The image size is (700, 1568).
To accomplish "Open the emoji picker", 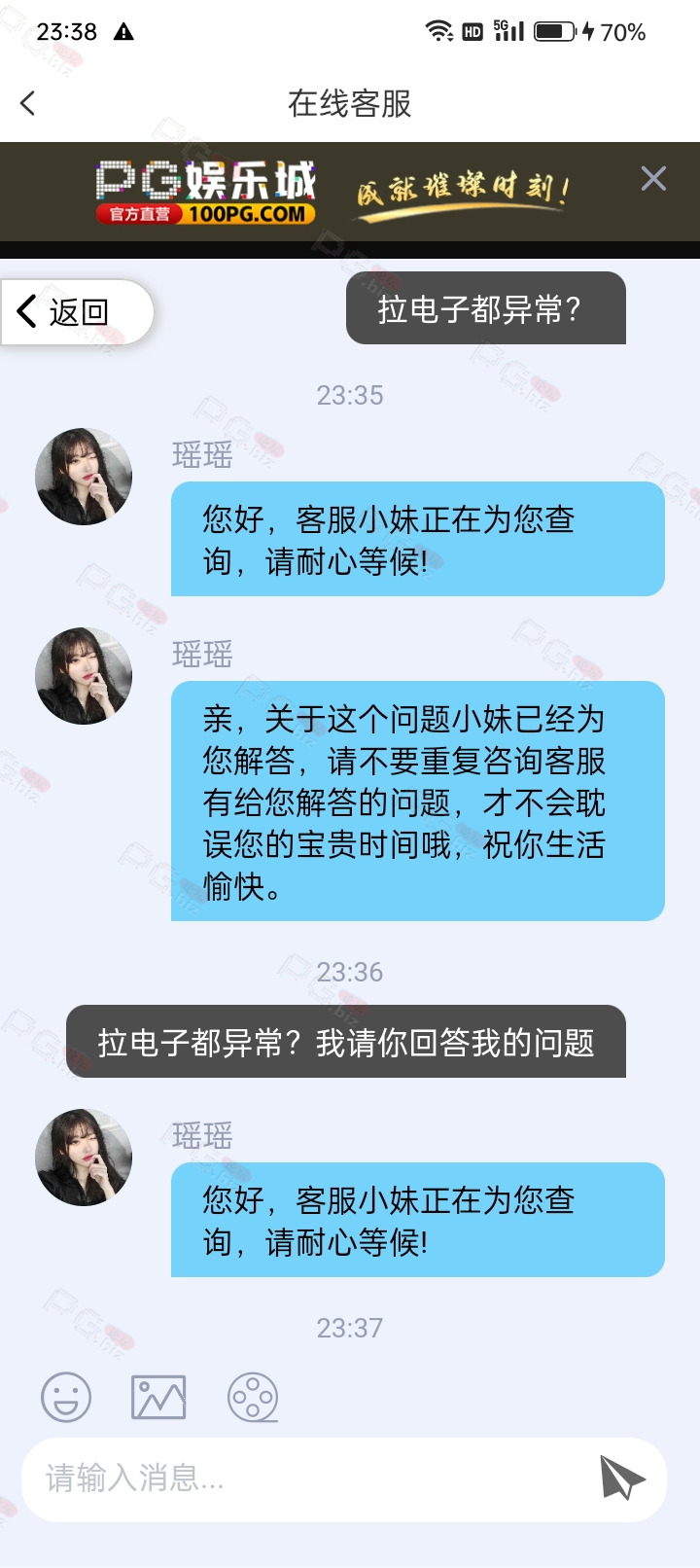I will coord(66,1398).
